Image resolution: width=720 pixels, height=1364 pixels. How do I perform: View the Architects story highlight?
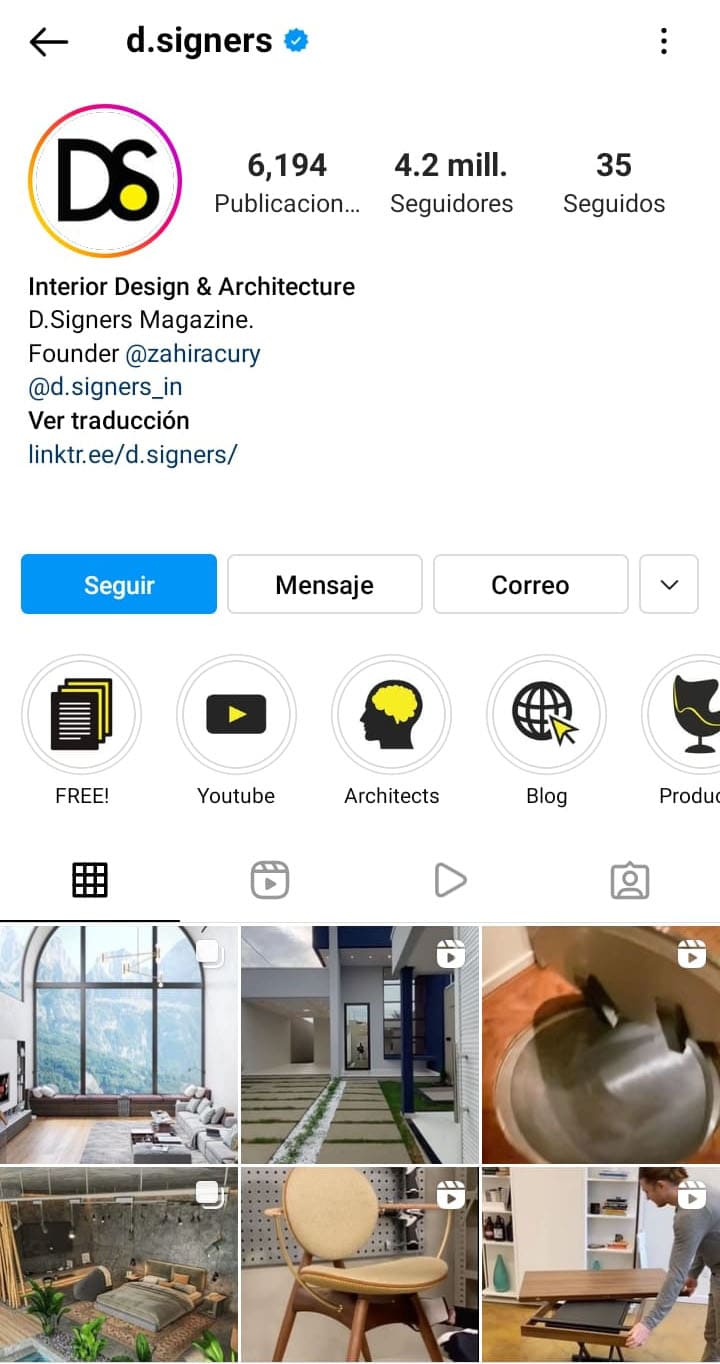pos(391,730)
